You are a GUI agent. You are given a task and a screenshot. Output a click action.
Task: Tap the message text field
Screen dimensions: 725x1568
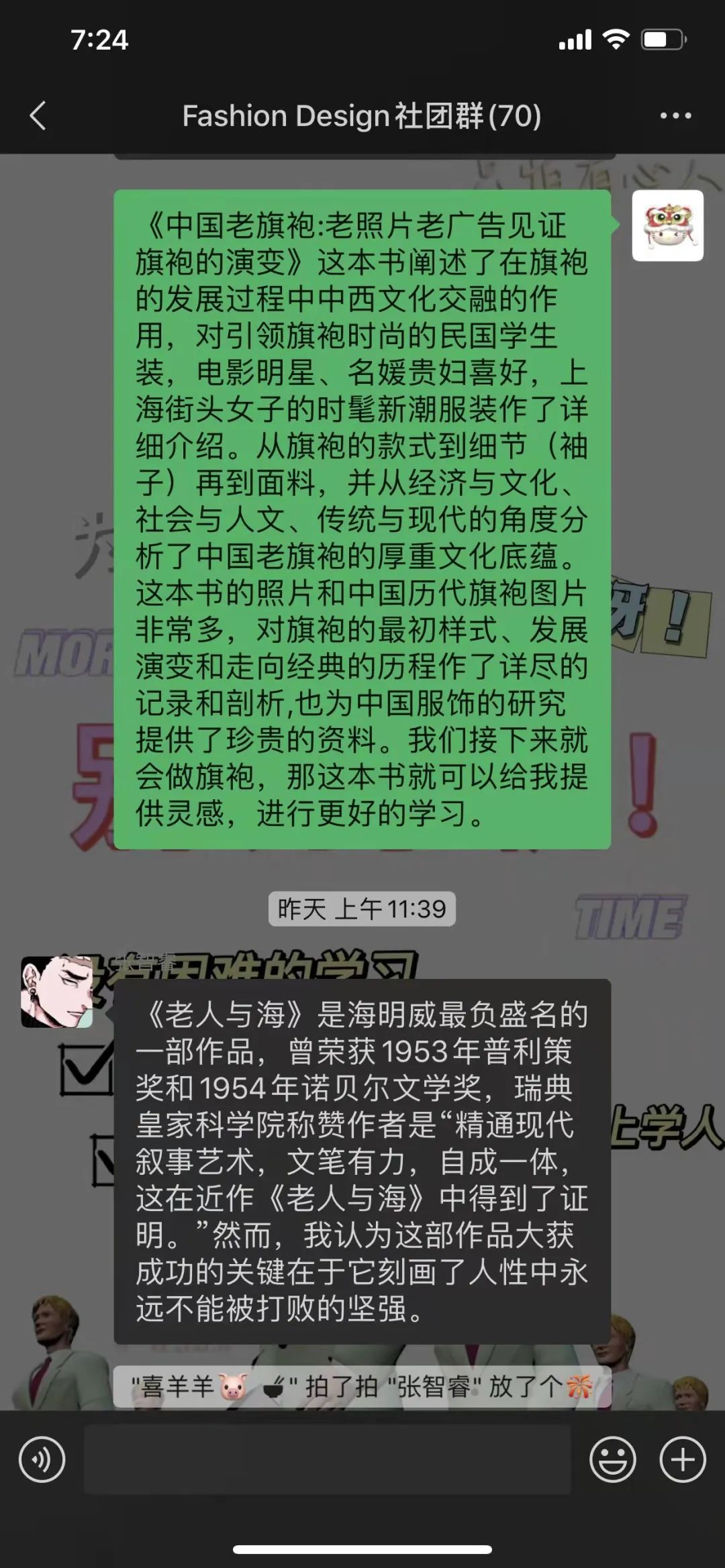[327, 1459]
